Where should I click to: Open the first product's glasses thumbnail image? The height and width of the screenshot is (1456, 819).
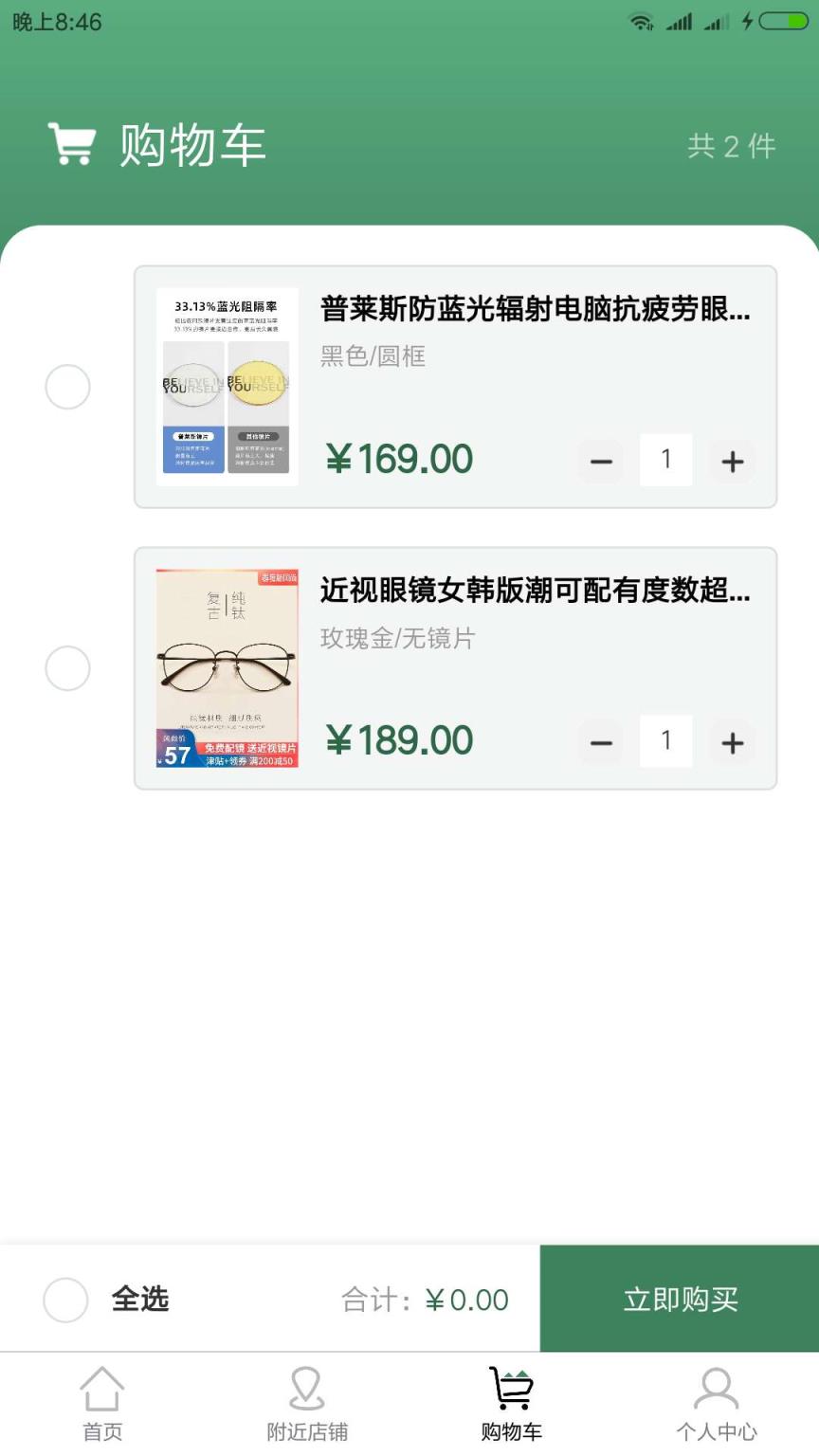click(x=226, y=387)
